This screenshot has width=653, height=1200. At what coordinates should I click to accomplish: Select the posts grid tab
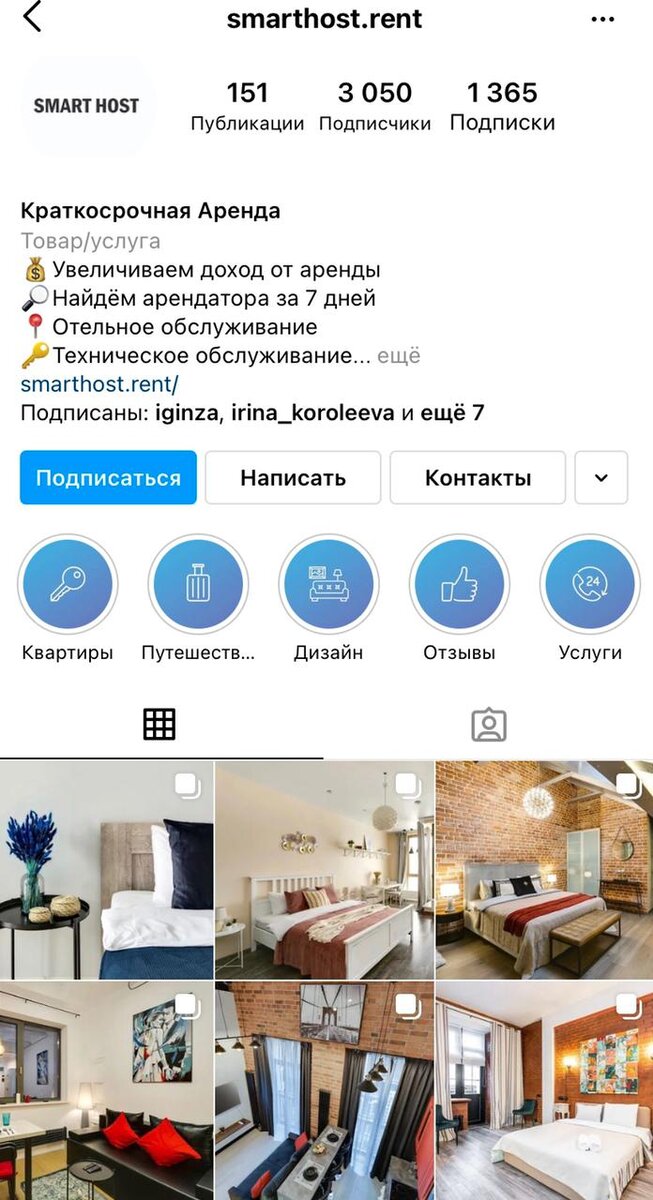[x=159, y=725]
